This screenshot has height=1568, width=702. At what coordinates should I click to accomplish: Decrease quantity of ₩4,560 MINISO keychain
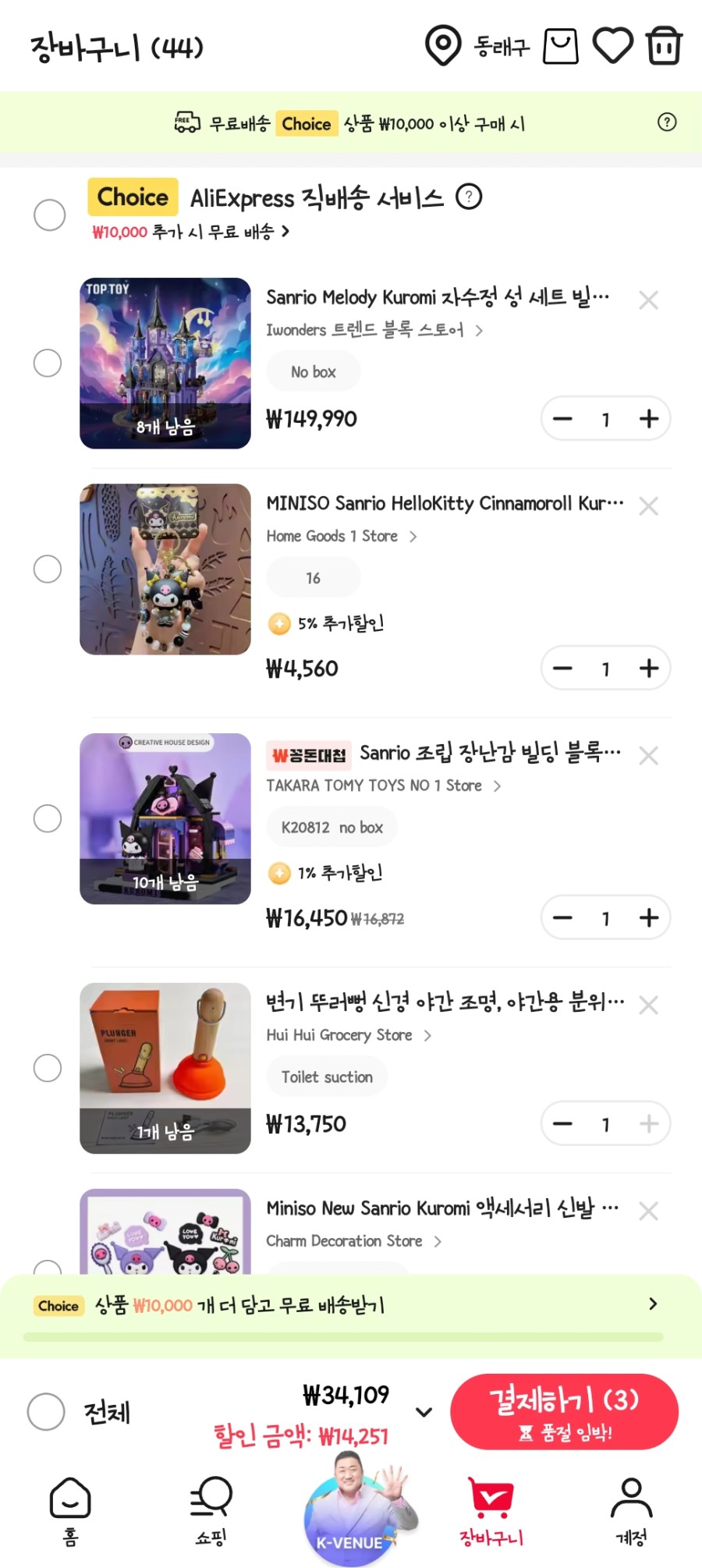tap(562, 669)
